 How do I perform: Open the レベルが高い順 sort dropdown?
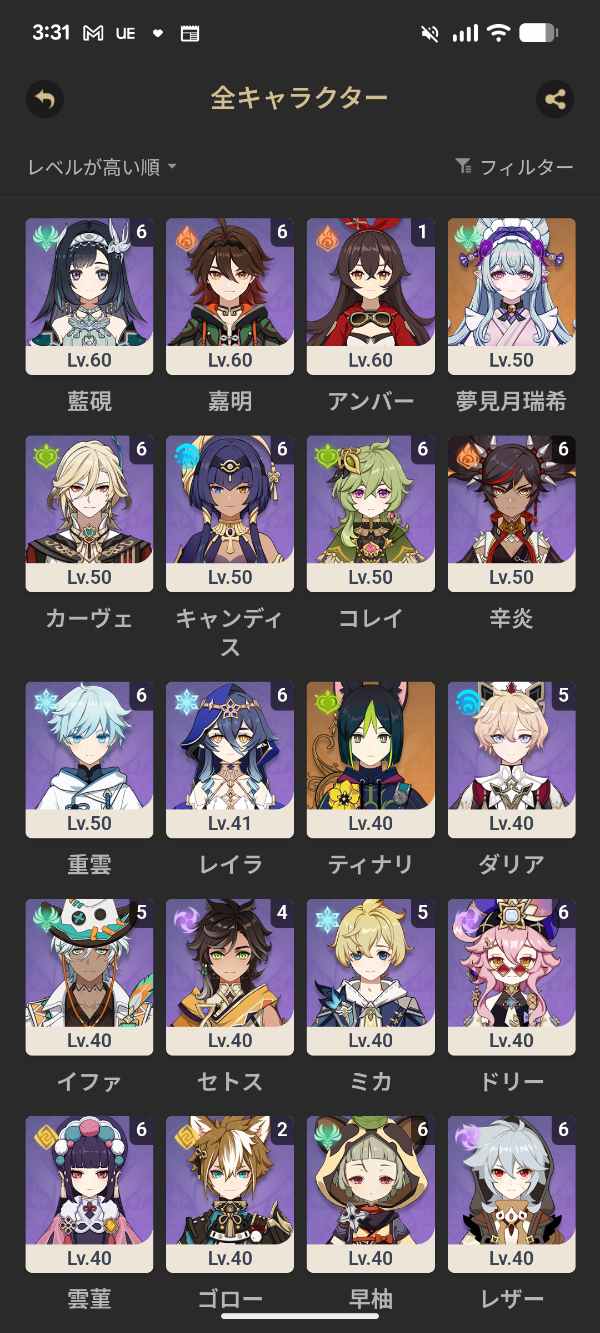click(102, 167)
